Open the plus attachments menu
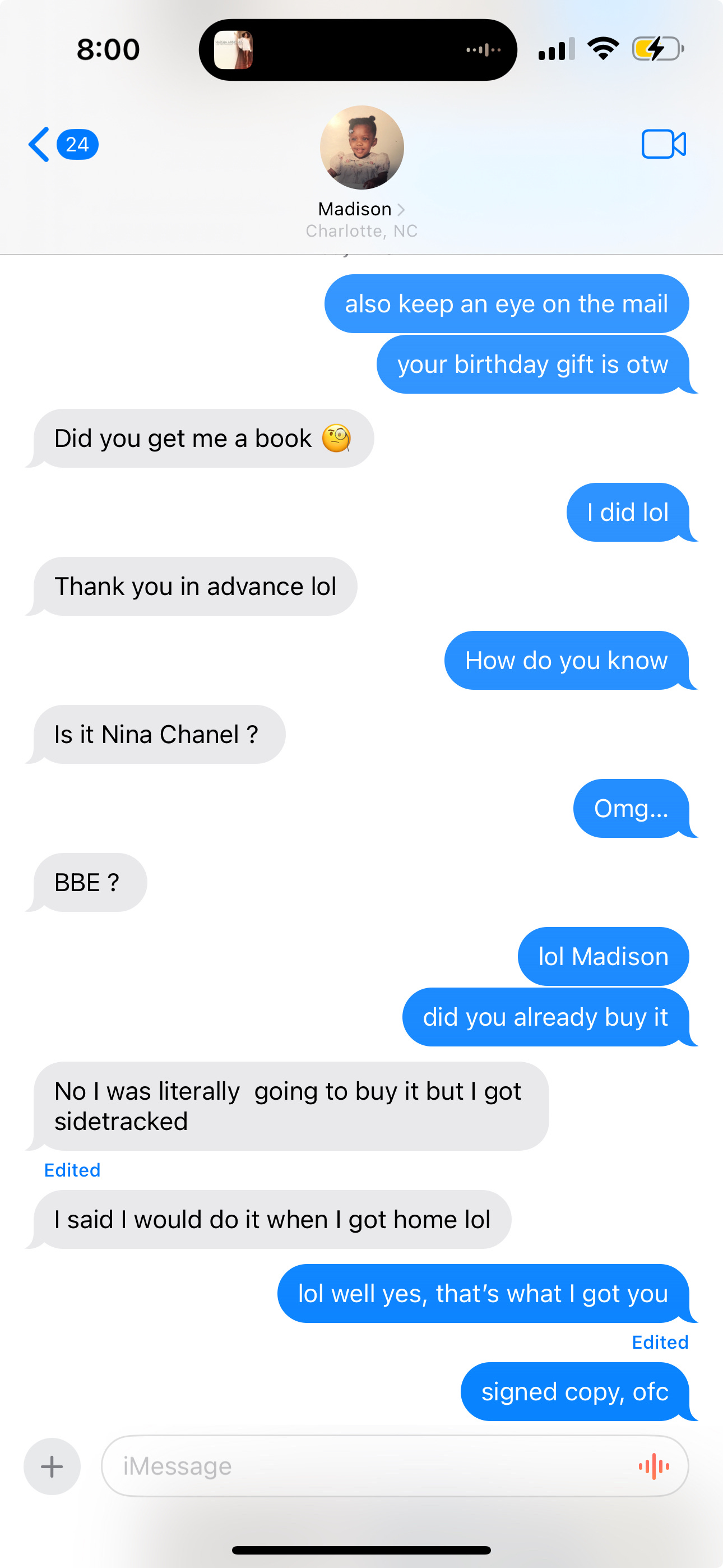The image size is (723, 1568). 52,1466
